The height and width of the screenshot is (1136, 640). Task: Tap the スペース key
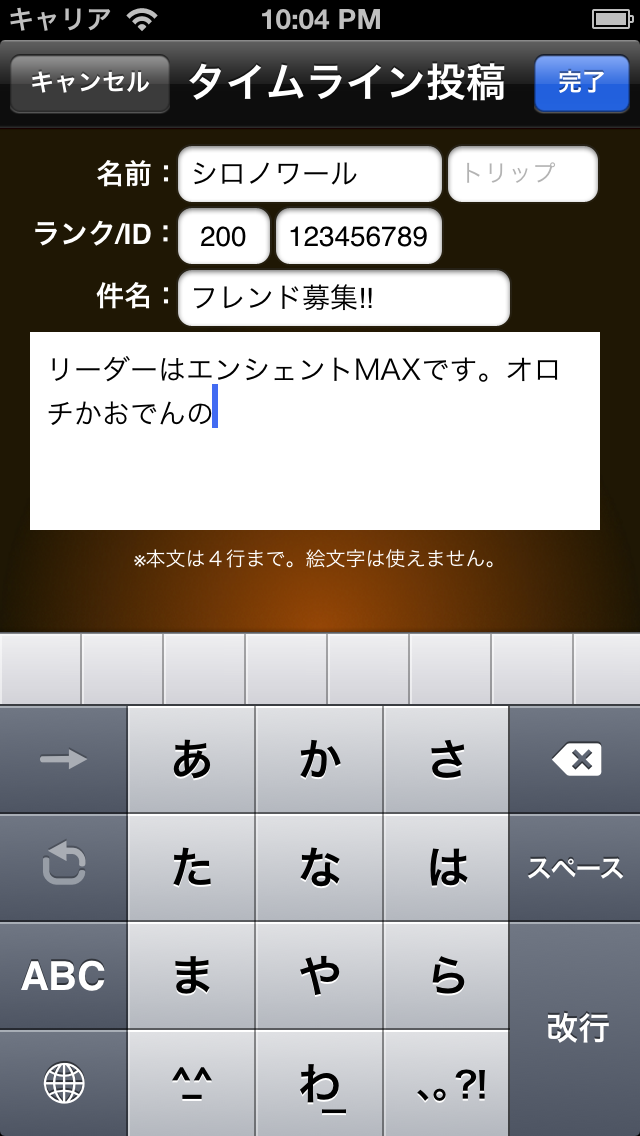tap(575, 868)
